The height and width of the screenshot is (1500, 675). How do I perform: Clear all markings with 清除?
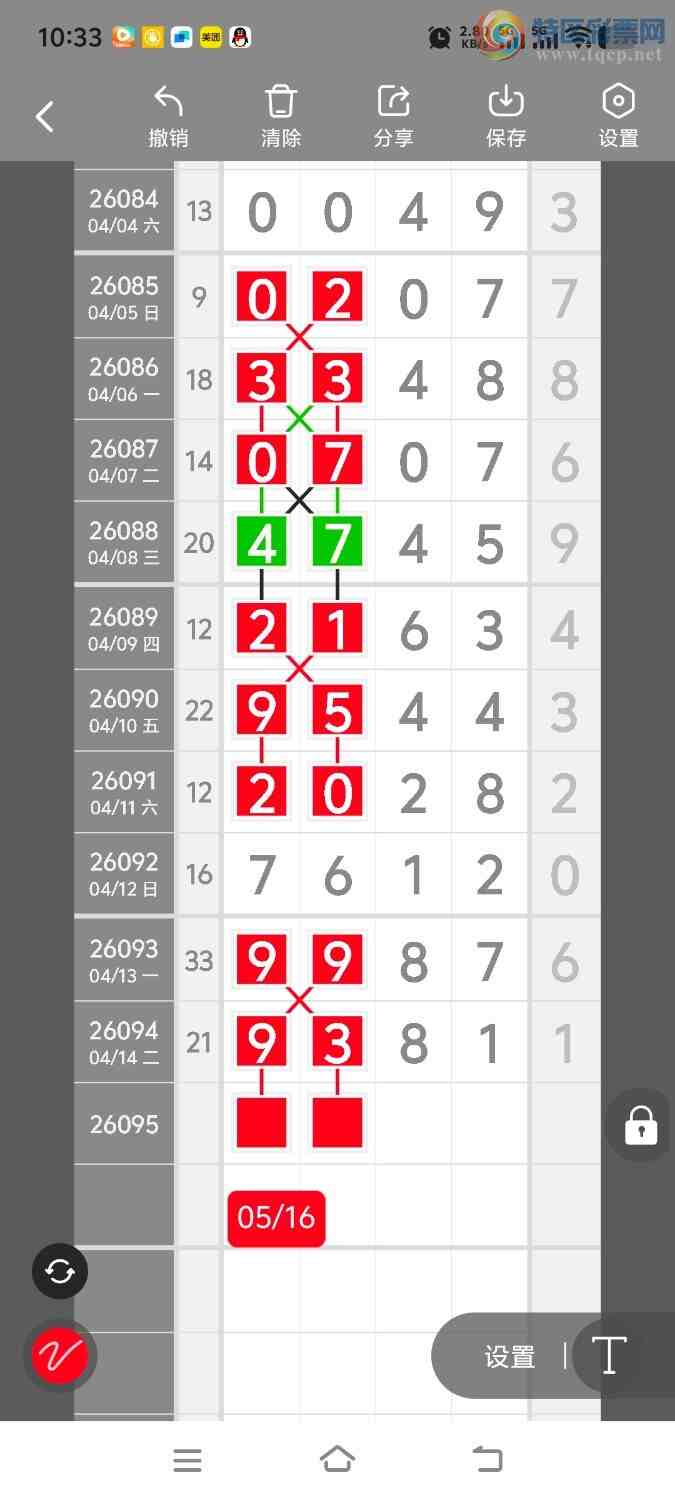point(281,117)
